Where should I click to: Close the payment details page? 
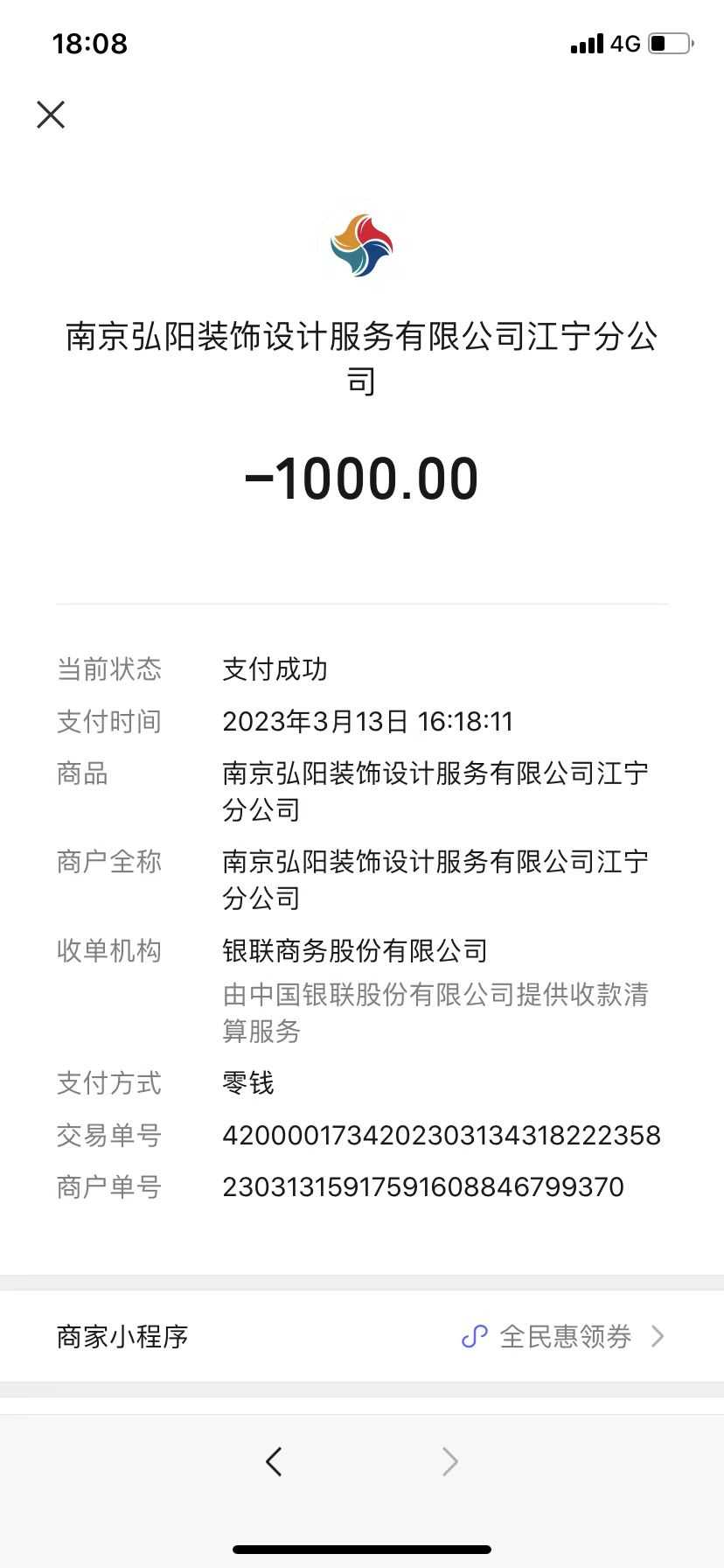pos(51,115)
